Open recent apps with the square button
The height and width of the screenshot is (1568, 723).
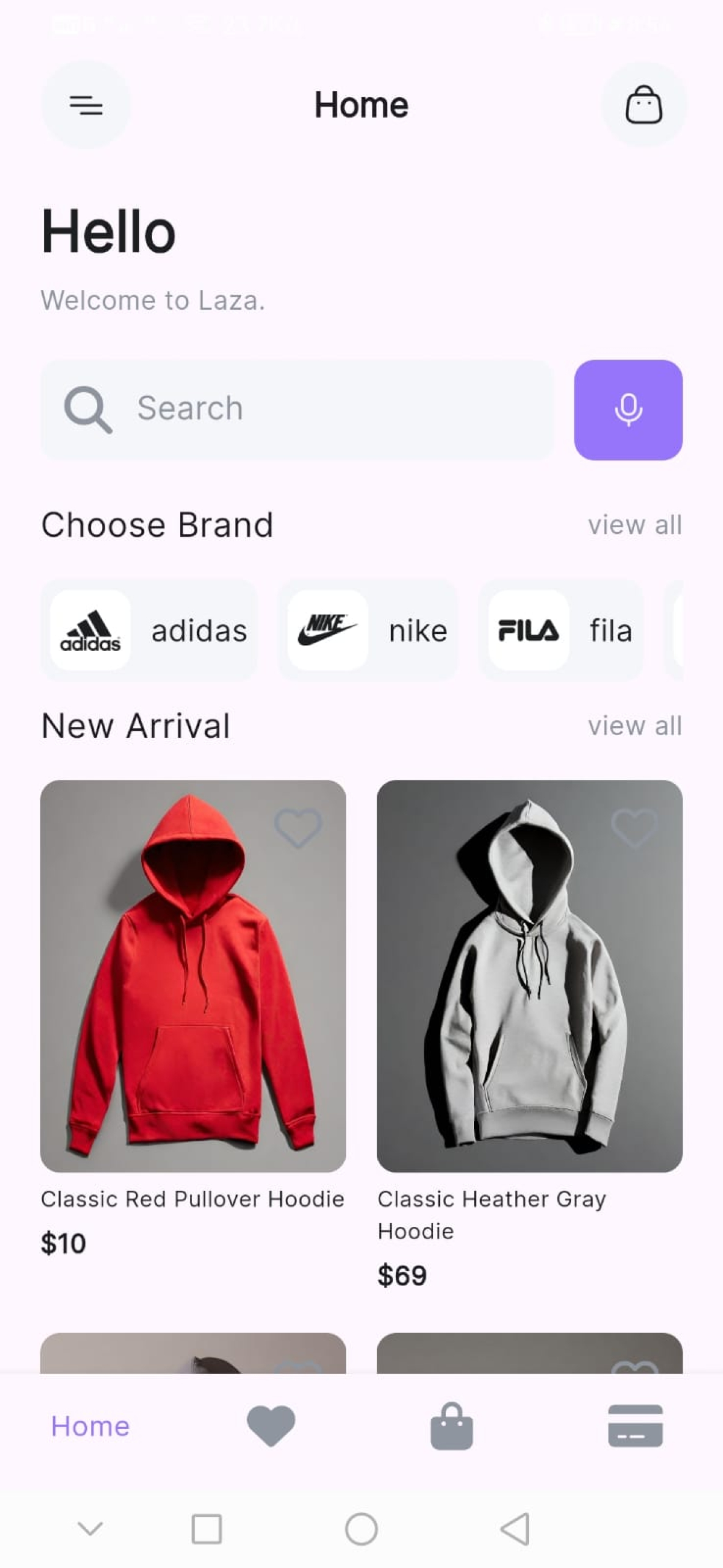coord(206,1528)
